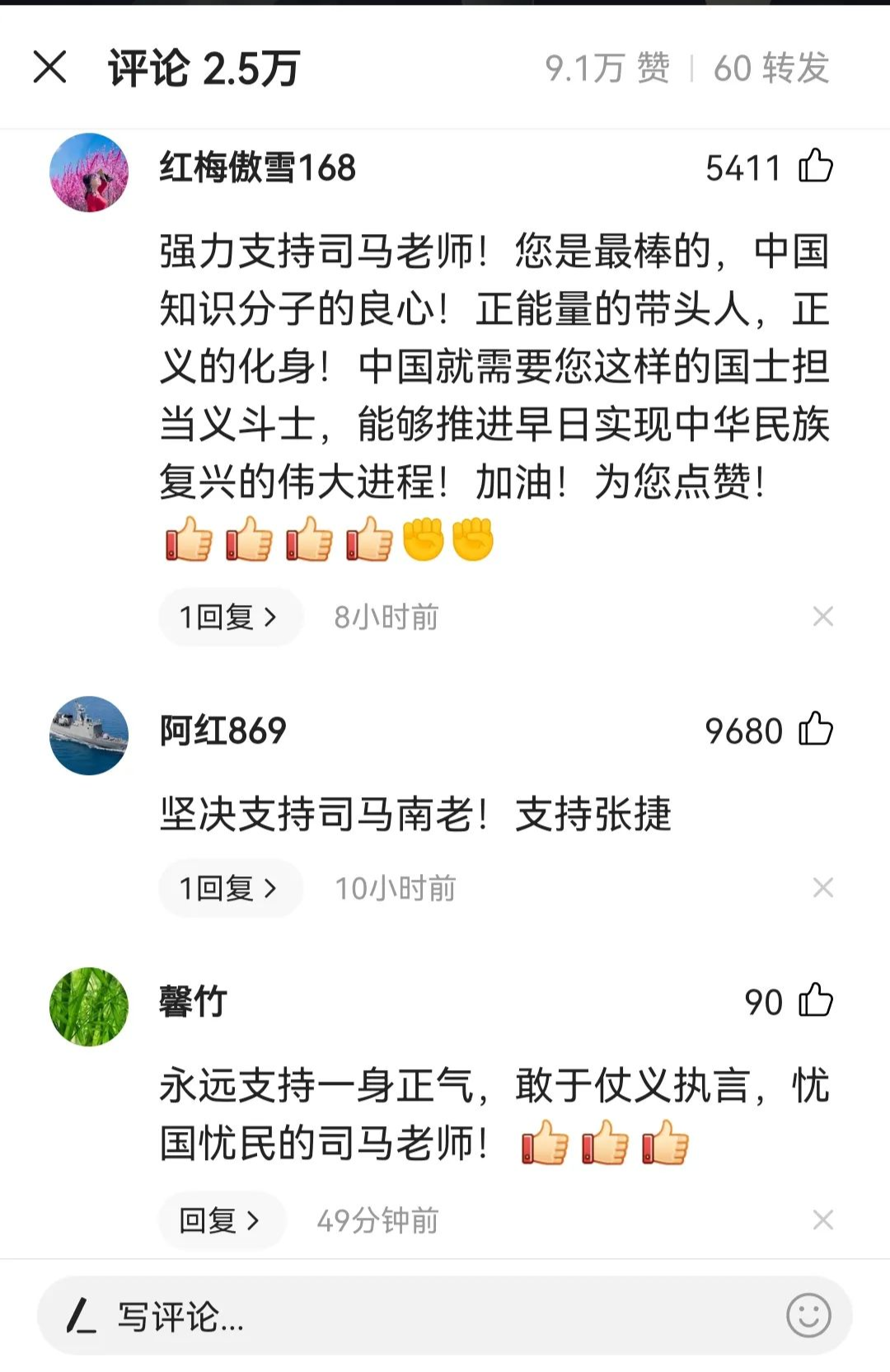
Task: Like 馨竹's comment
Action: 815,1001
